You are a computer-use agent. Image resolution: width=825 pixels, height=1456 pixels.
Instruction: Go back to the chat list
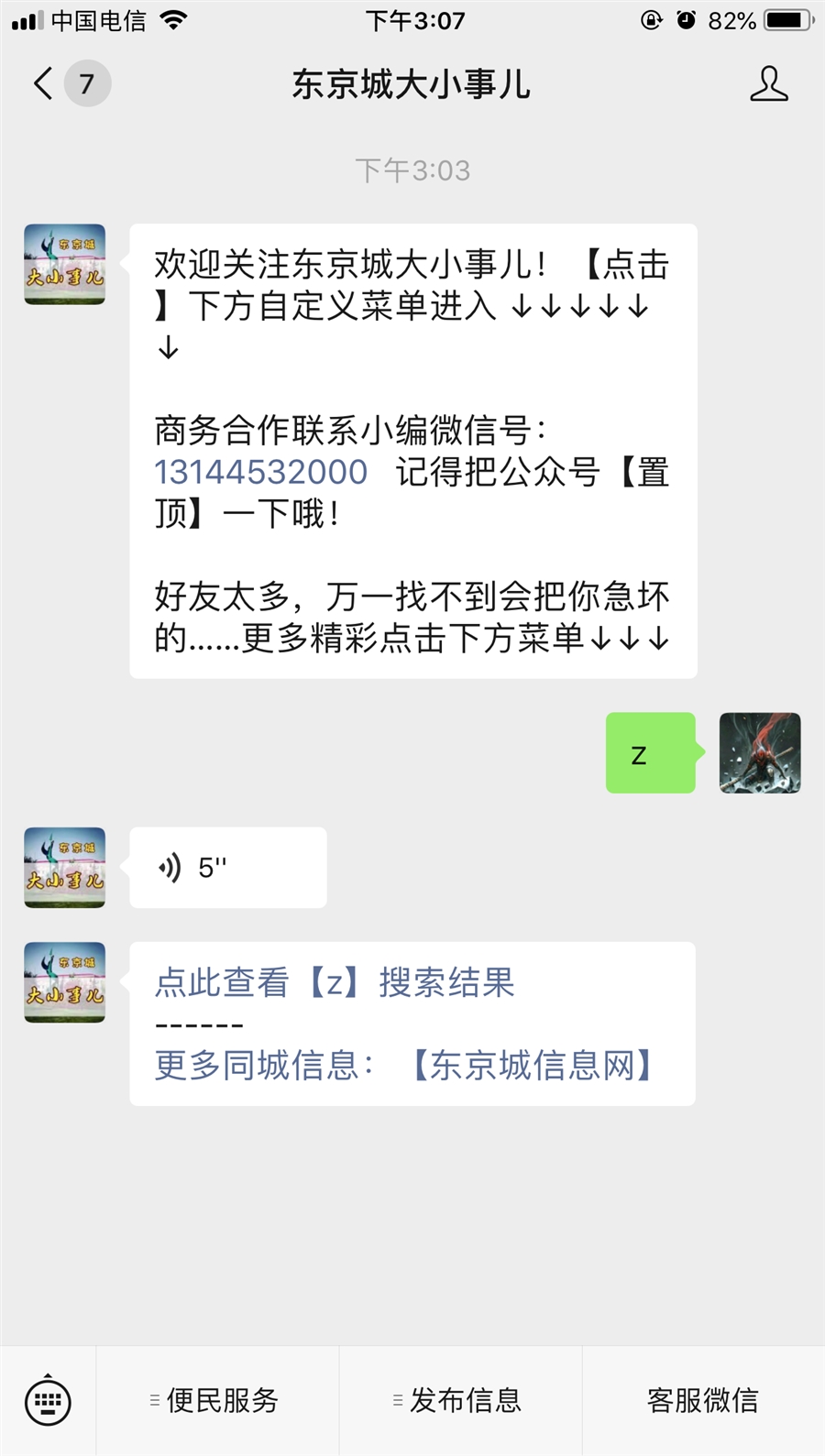pos(44,83)
